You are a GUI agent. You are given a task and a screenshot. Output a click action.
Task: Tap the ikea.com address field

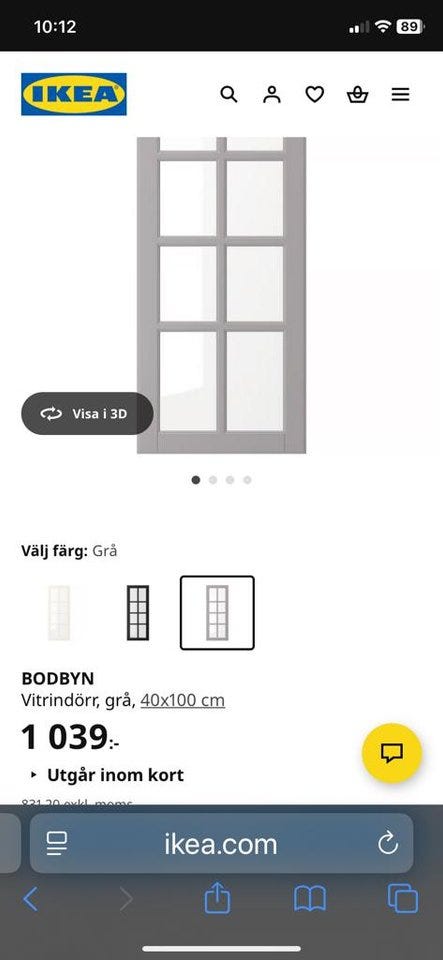pos(222,844)
